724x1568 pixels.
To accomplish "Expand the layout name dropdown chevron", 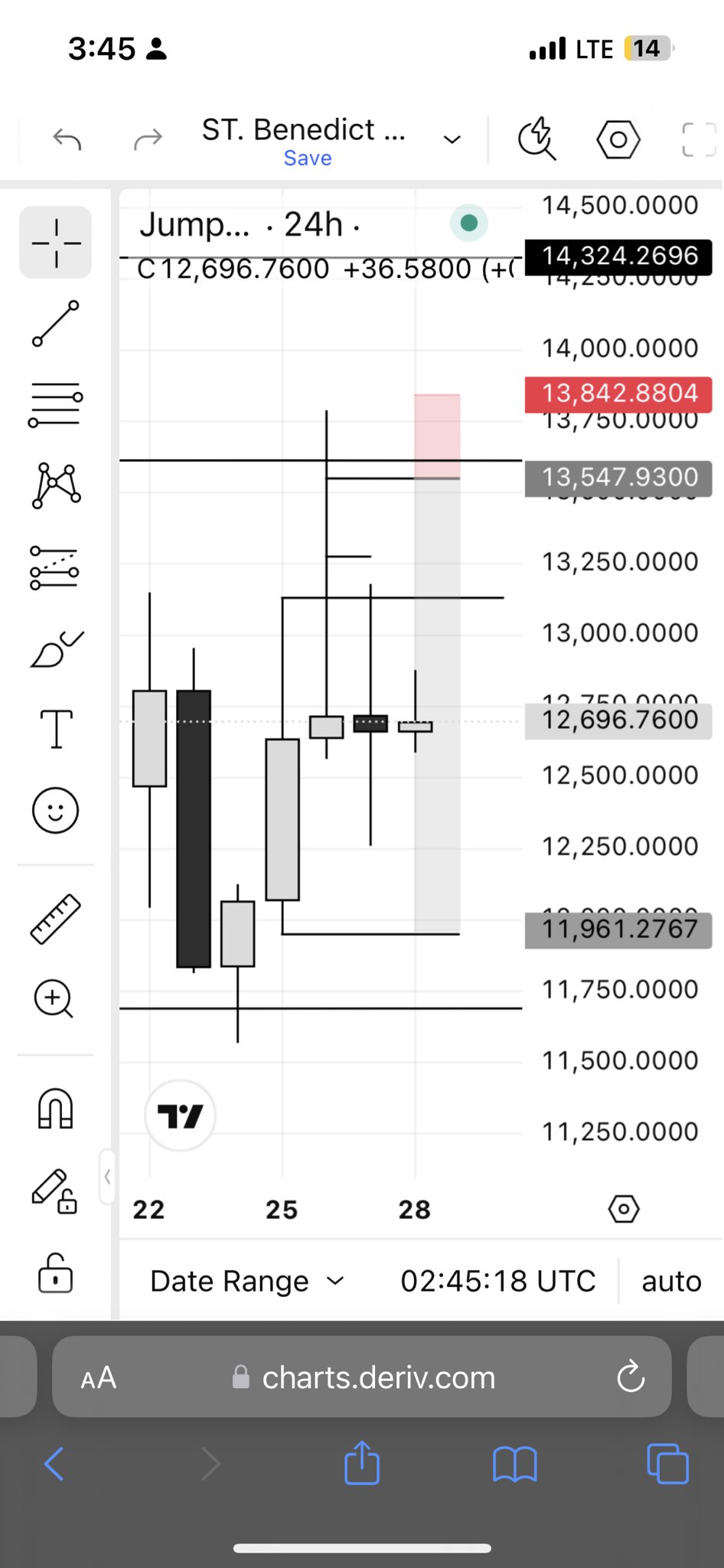I will [x=452, y=139].
